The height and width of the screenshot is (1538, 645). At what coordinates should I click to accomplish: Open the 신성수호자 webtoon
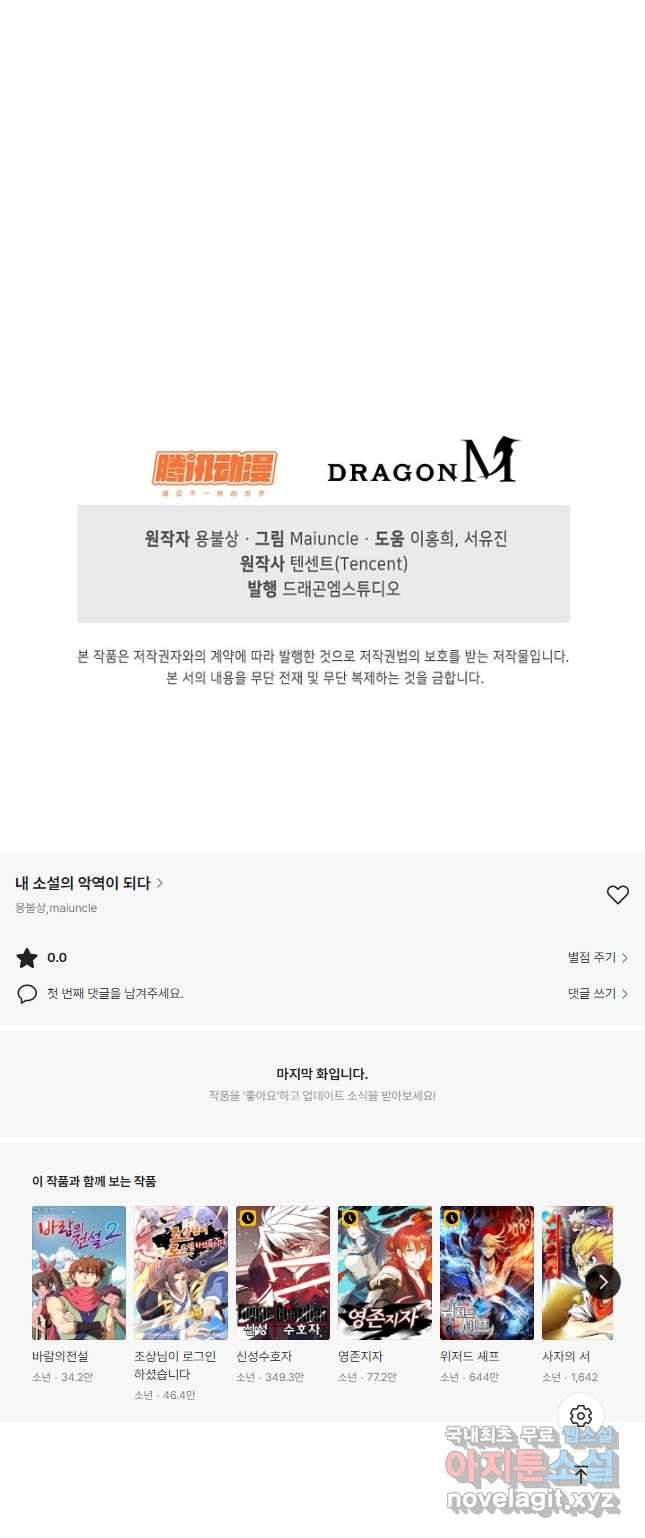[x=283, y=1272]
